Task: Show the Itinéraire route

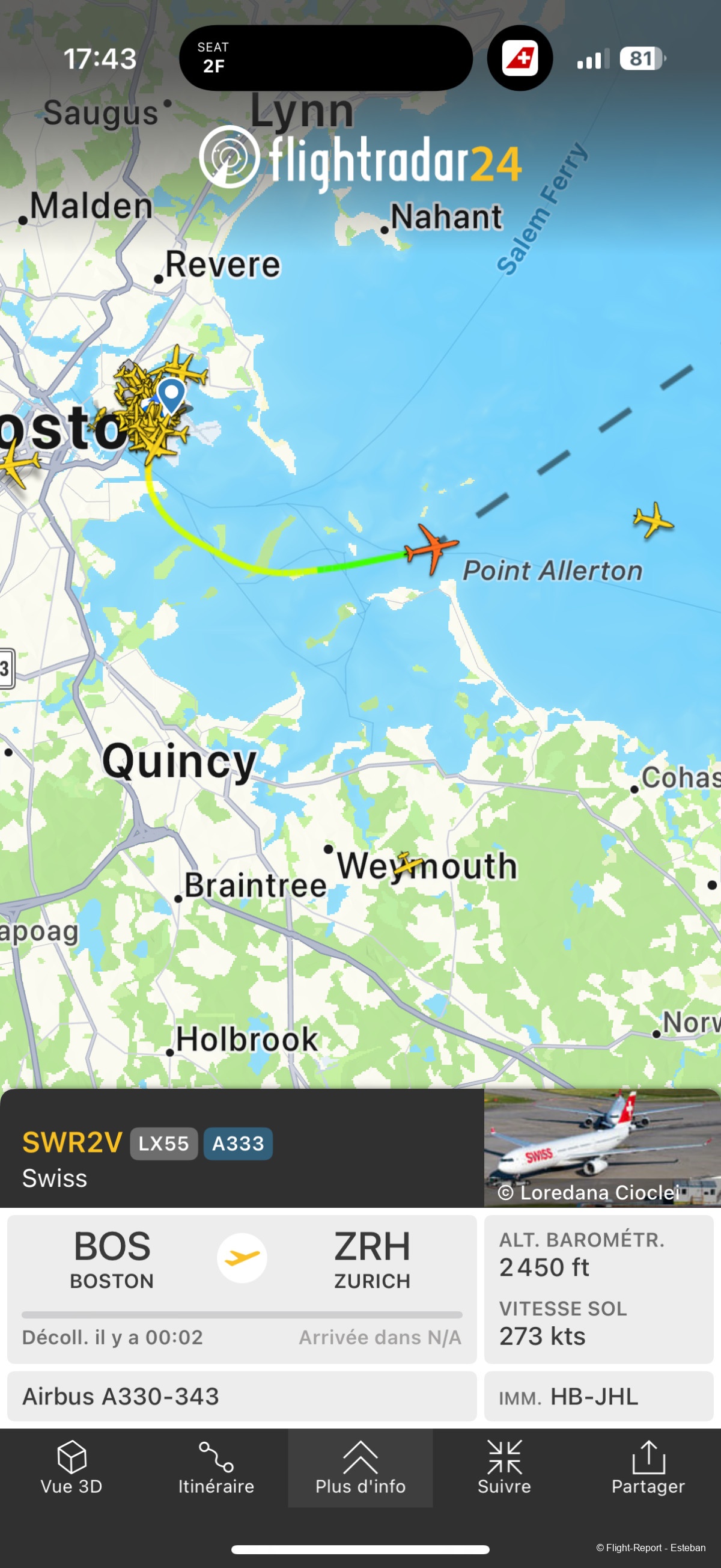Action: click(x=216, y=1468)
